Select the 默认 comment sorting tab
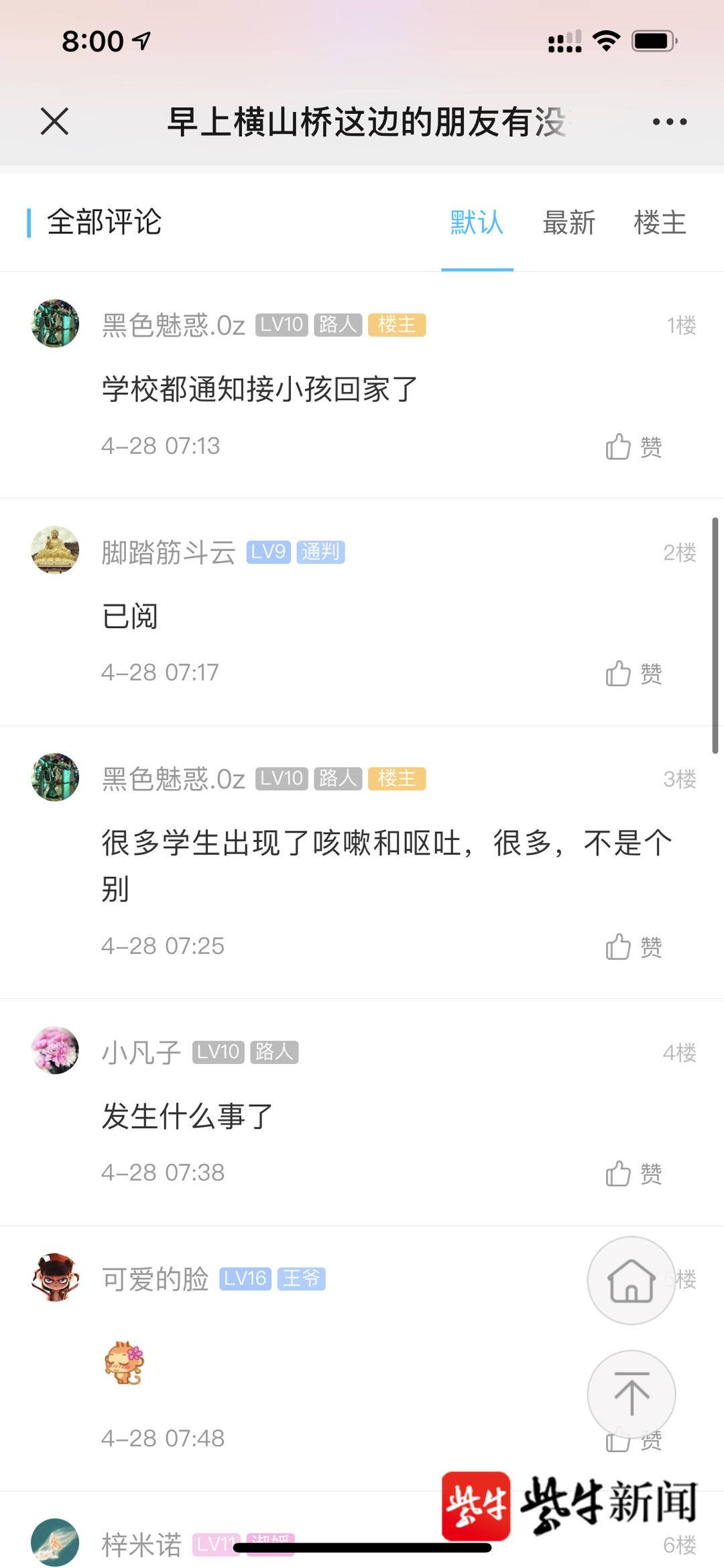 point(477,223)
